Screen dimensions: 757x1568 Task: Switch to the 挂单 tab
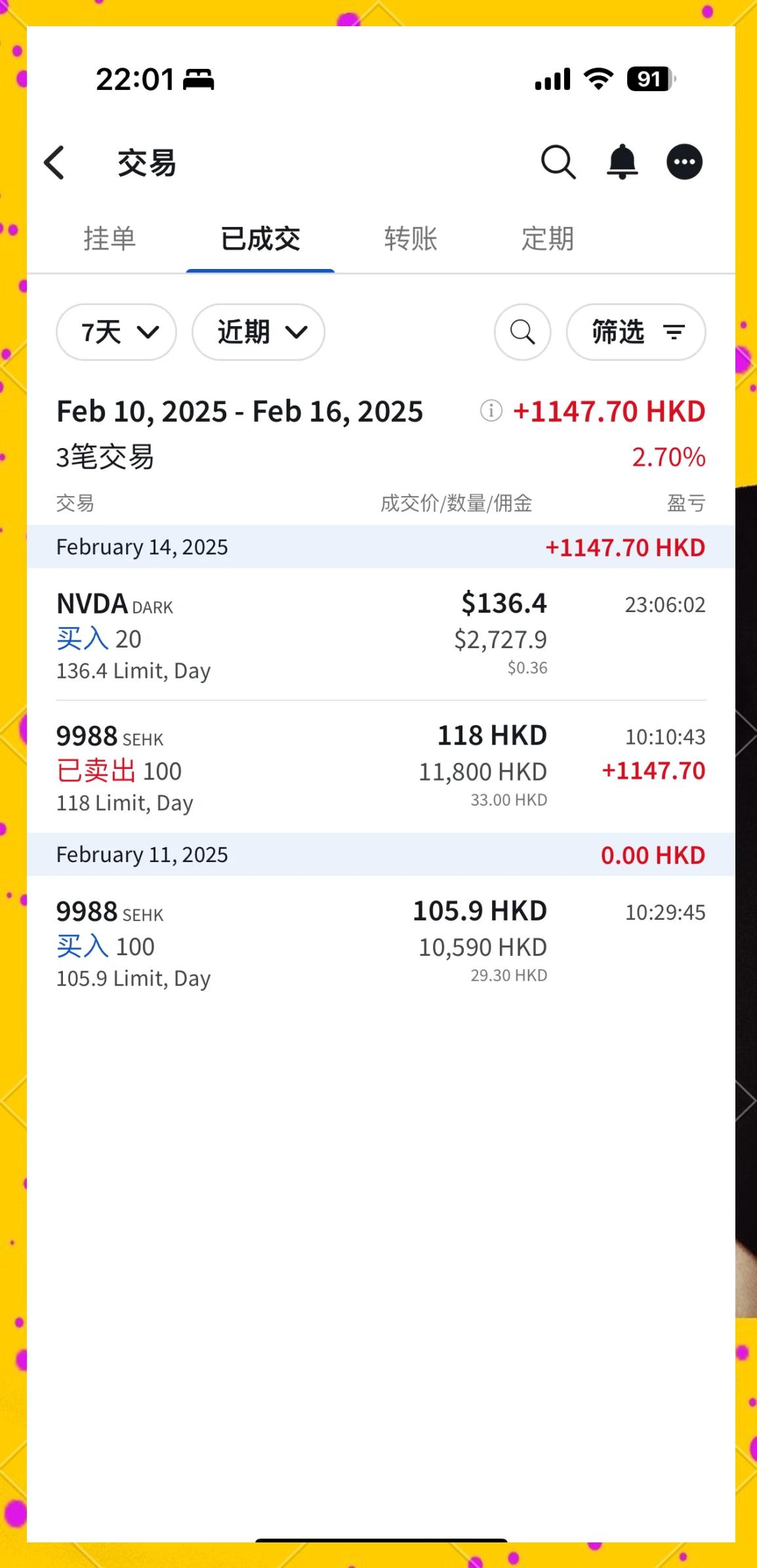pos(110,239)
